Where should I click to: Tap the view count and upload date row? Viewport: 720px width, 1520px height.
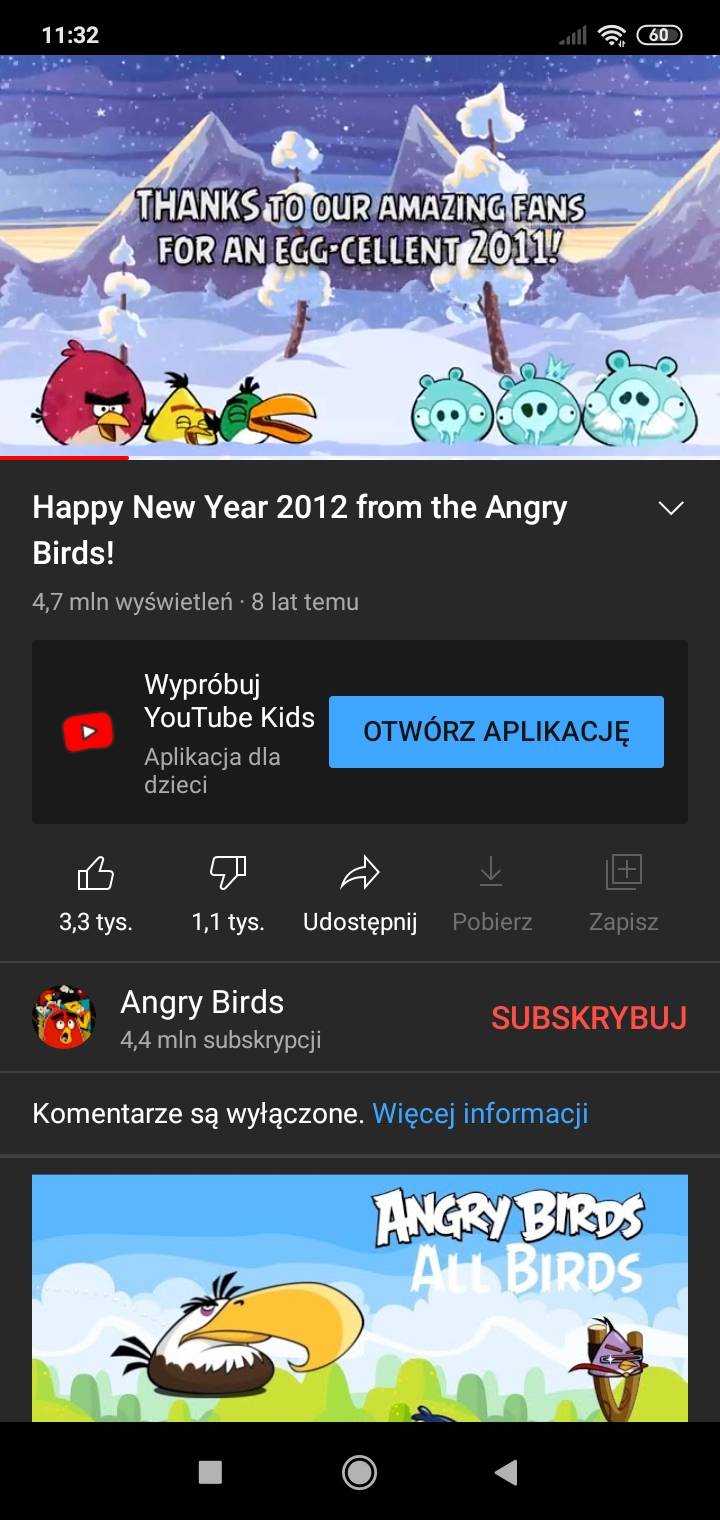coord(196,602)
